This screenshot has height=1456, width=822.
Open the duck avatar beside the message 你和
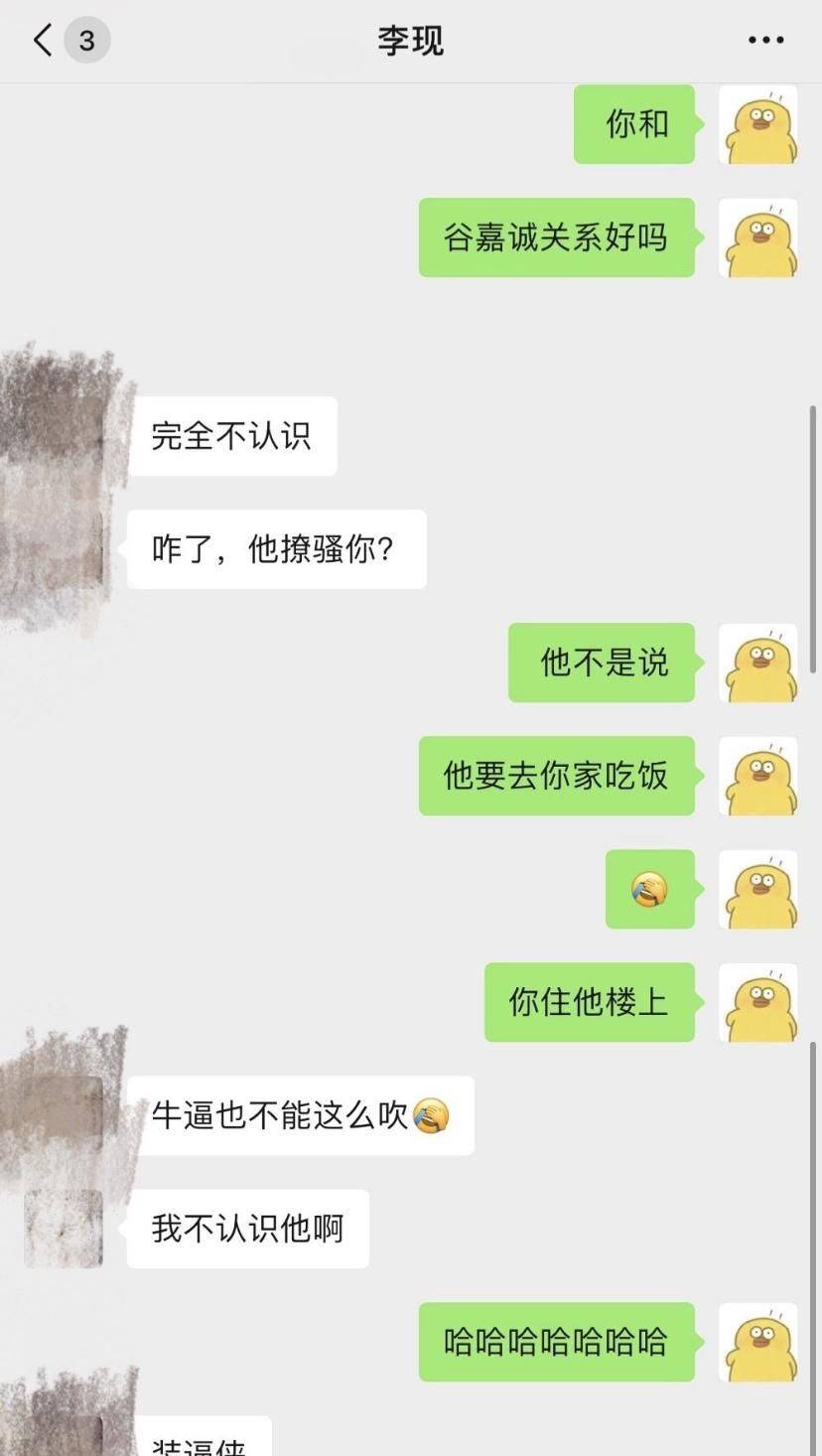pyautogui.click(x=758, y=124)
